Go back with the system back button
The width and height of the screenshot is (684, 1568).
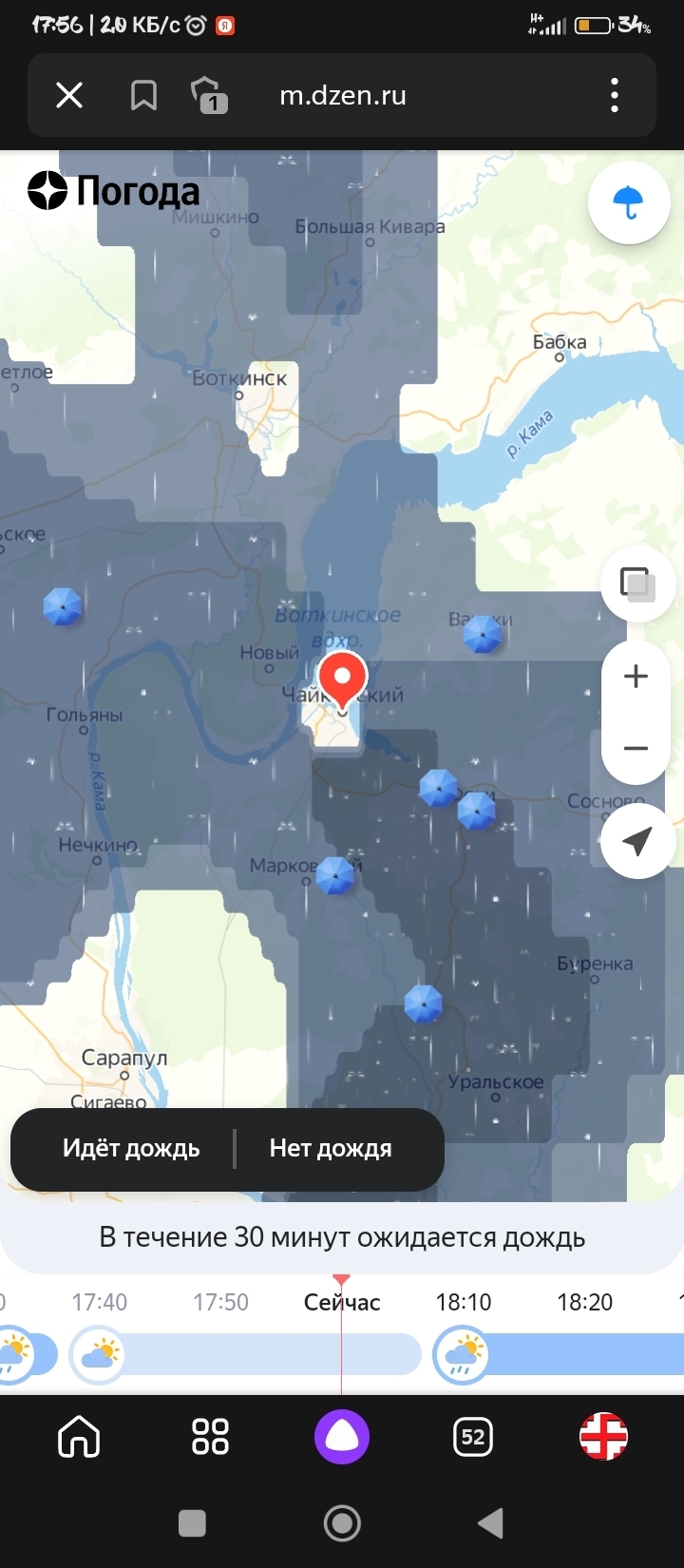click(x=490, y=1523)
